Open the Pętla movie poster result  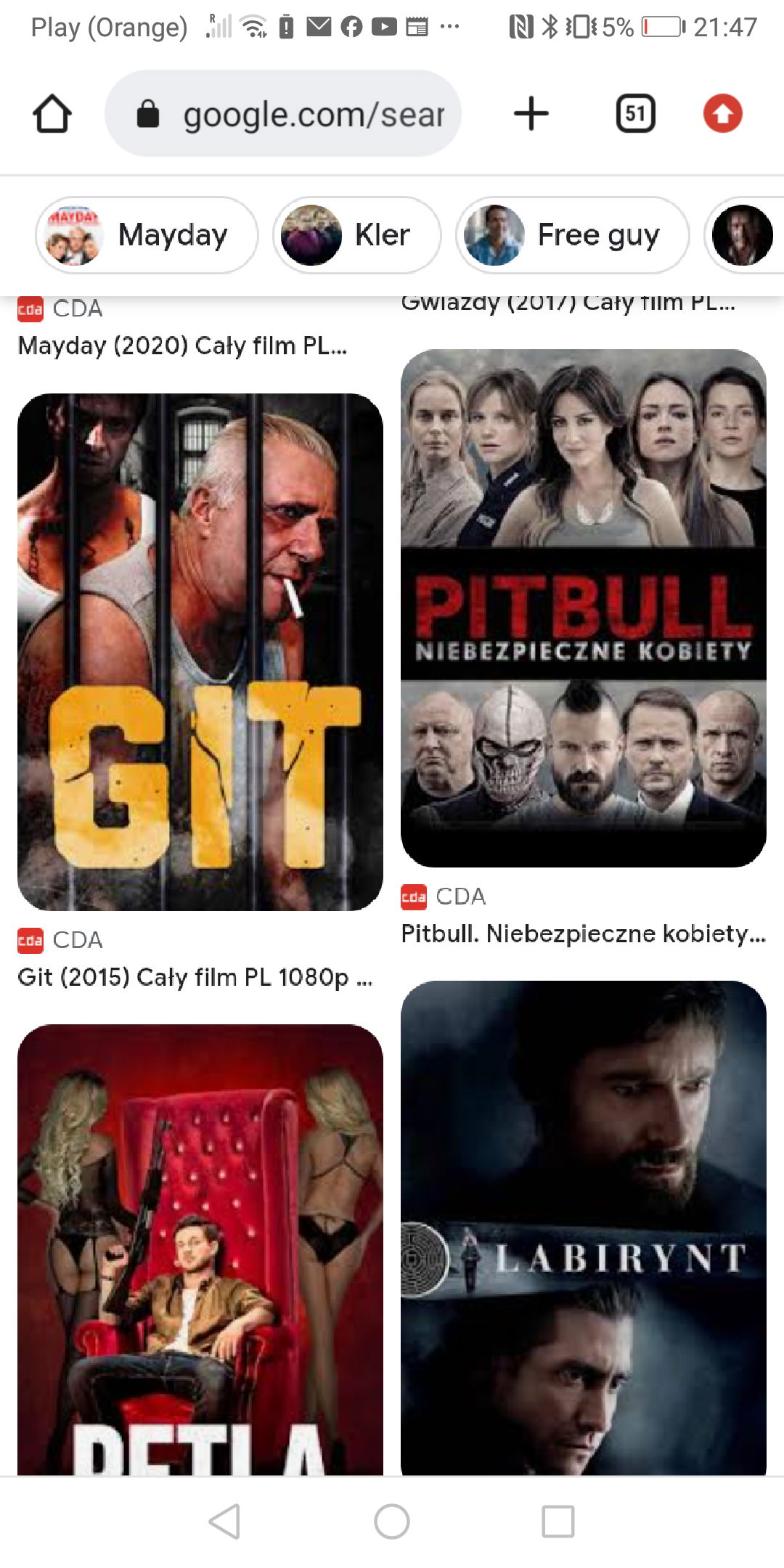tap(200, 1249)
